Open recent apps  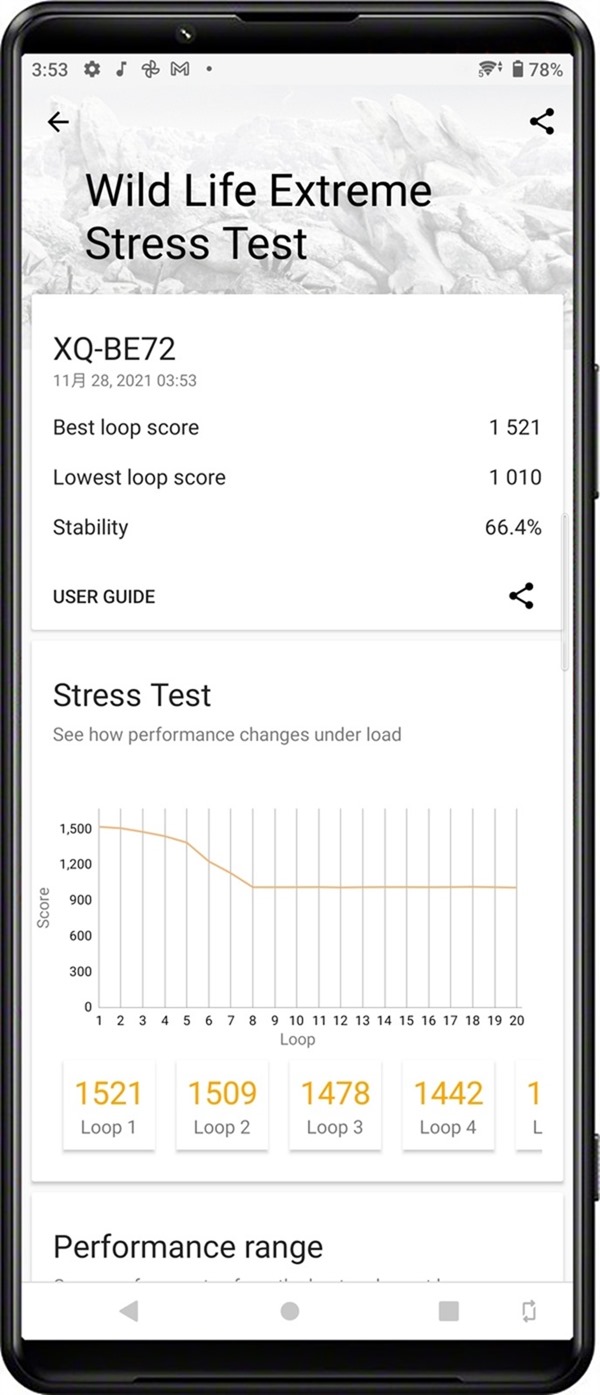click(x=449, y=1311)
